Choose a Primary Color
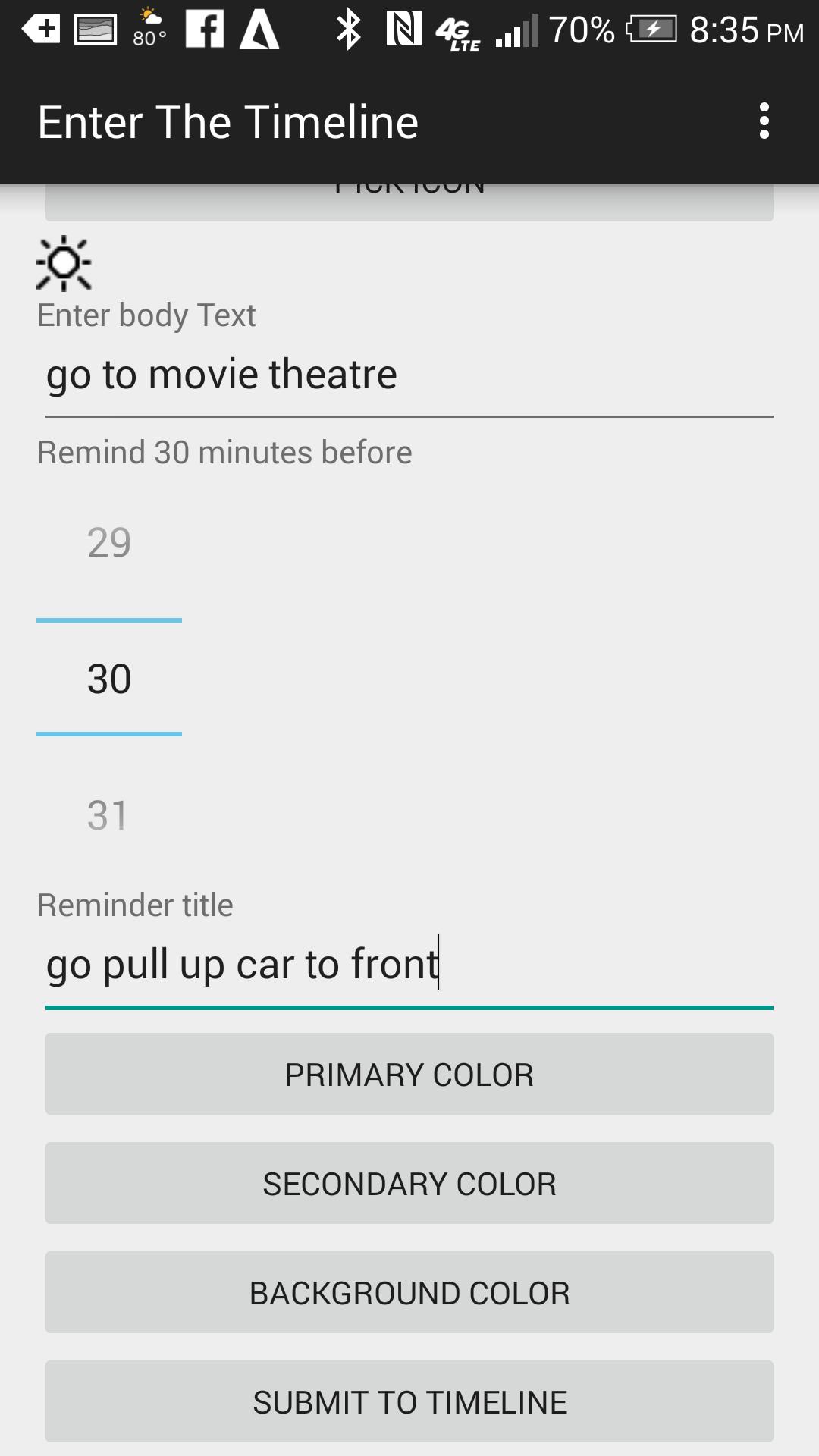The image size is (819, 1456). [x=409, y=1075]
